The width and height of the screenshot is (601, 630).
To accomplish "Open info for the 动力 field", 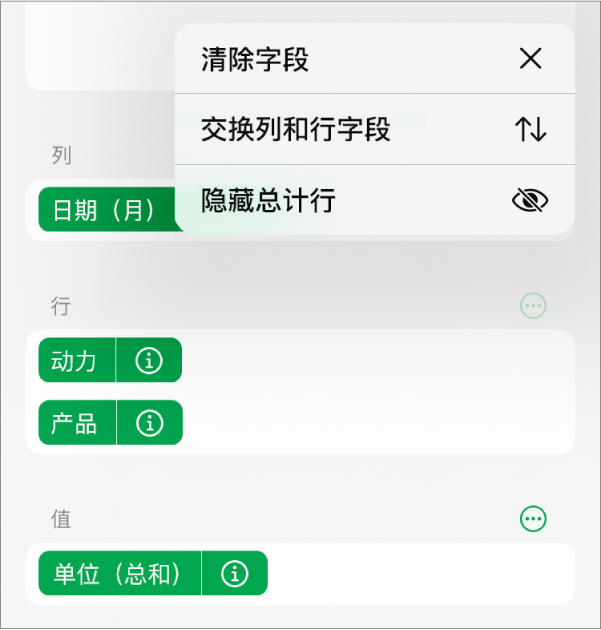I will 149,361.
